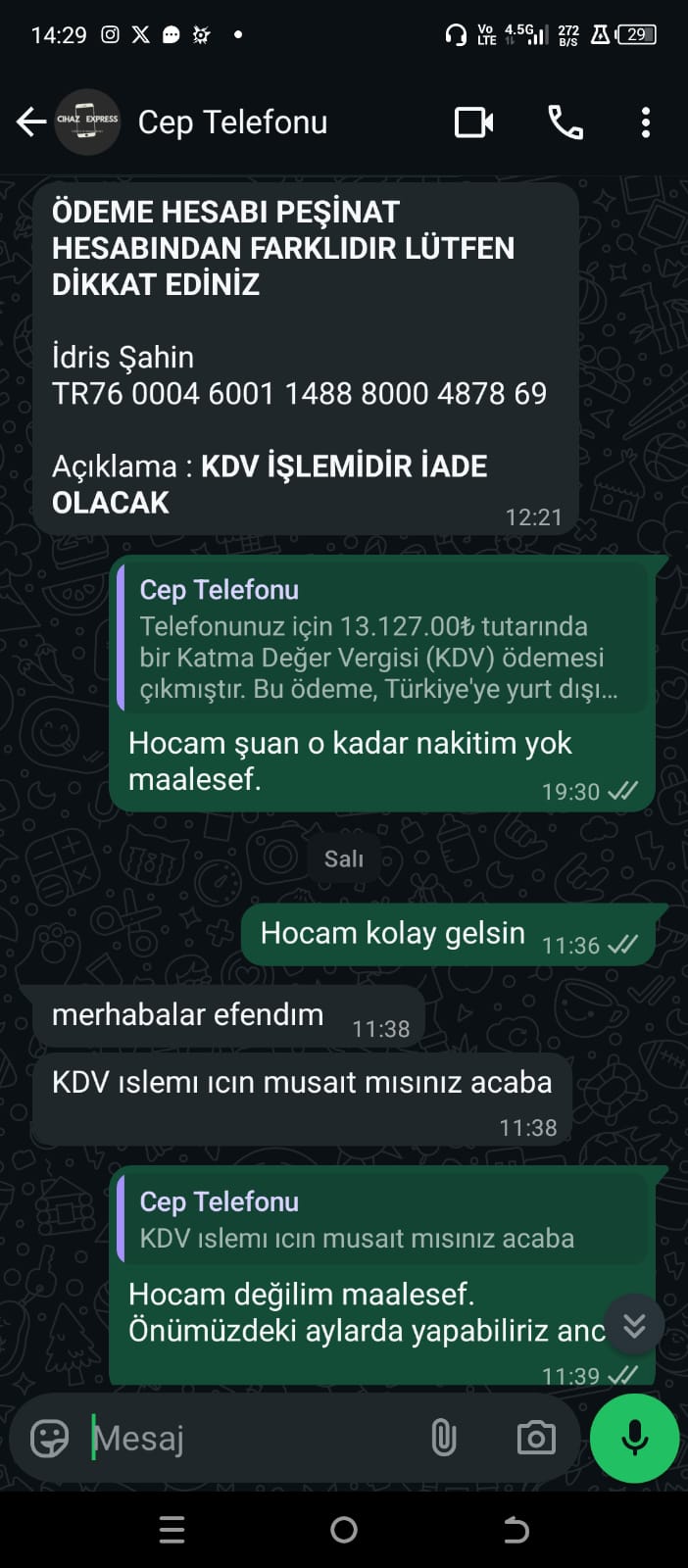Jump to the quoted 'KDV ıslemı ıcın' message
This screenshot has height=1568, width=688.
click(382, 1220)
